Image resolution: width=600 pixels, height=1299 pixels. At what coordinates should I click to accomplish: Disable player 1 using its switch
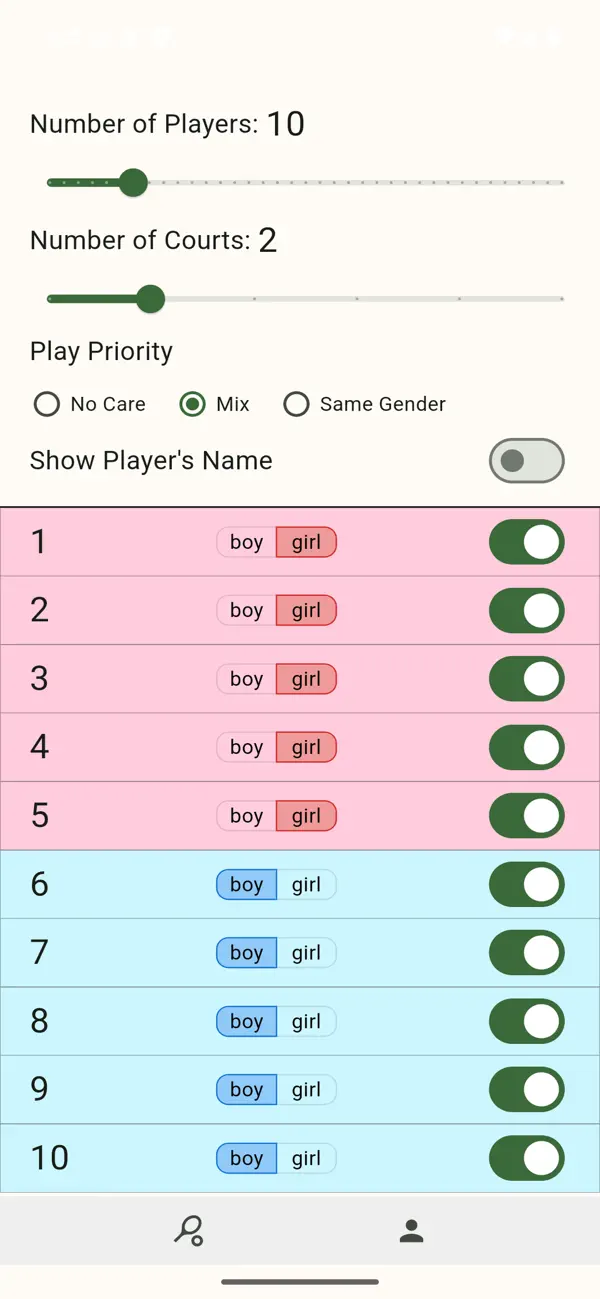527,542
